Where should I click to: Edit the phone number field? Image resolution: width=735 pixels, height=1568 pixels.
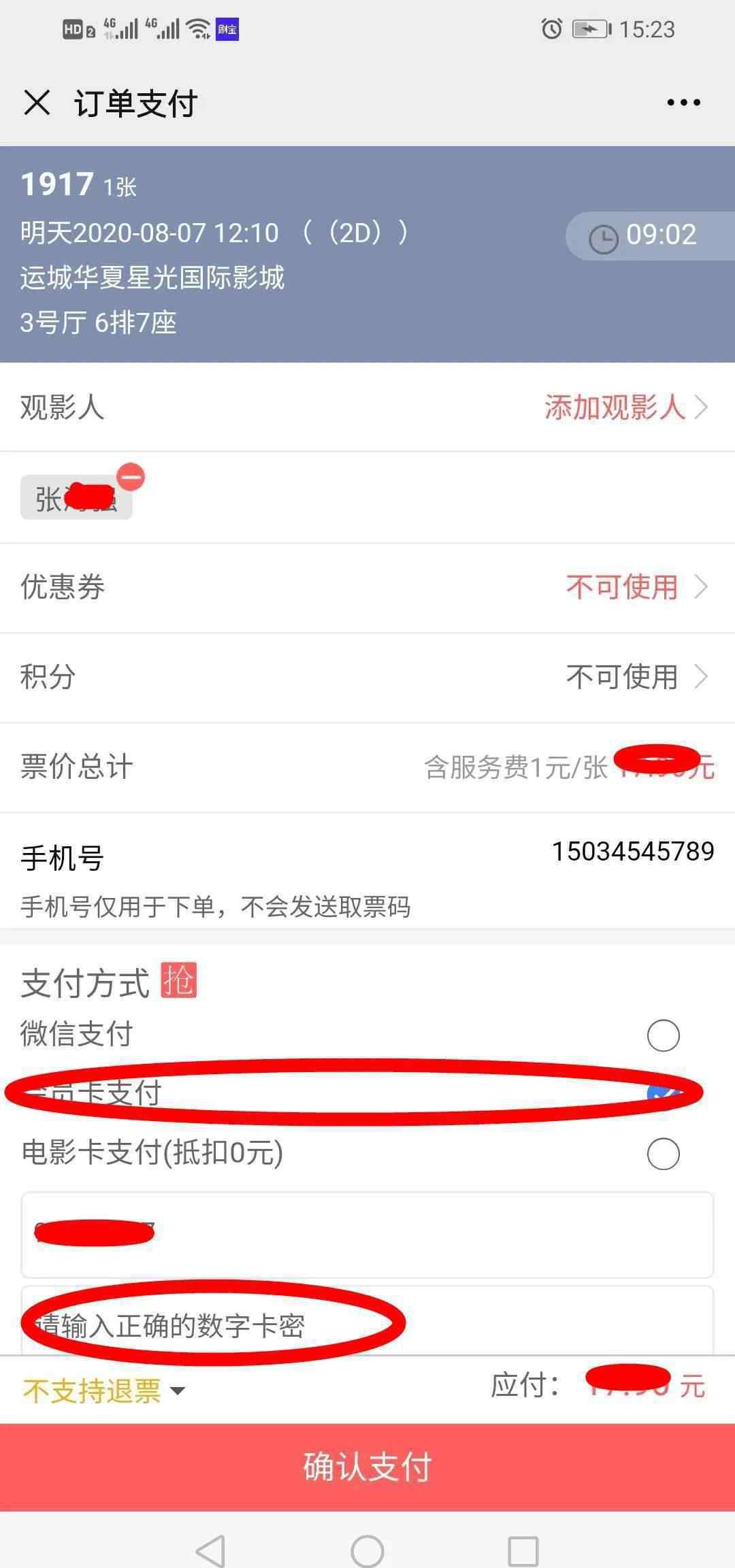coord(633,852)
